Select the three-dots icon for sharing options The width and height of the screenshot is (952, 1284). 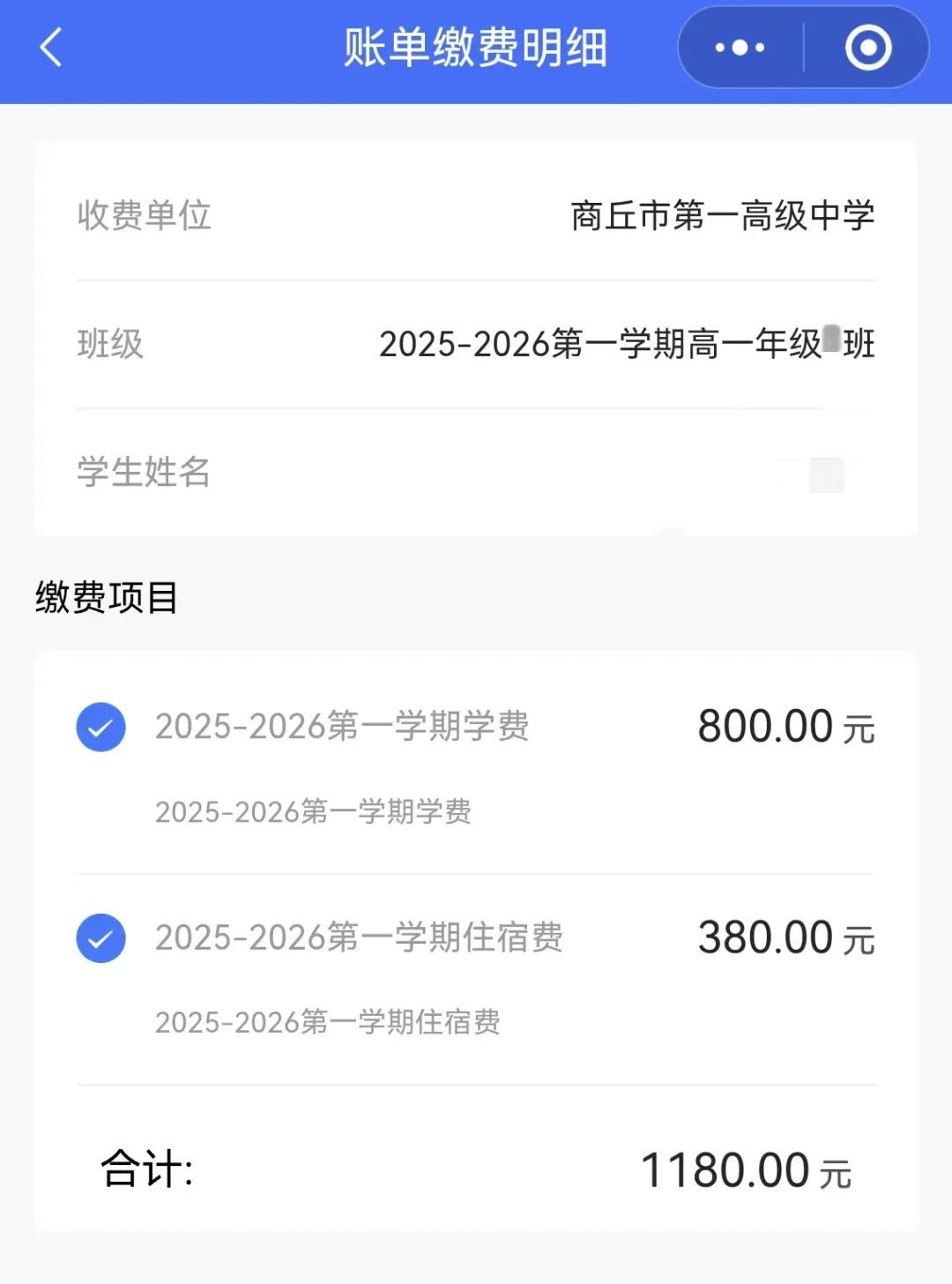[x=743, y=49]
